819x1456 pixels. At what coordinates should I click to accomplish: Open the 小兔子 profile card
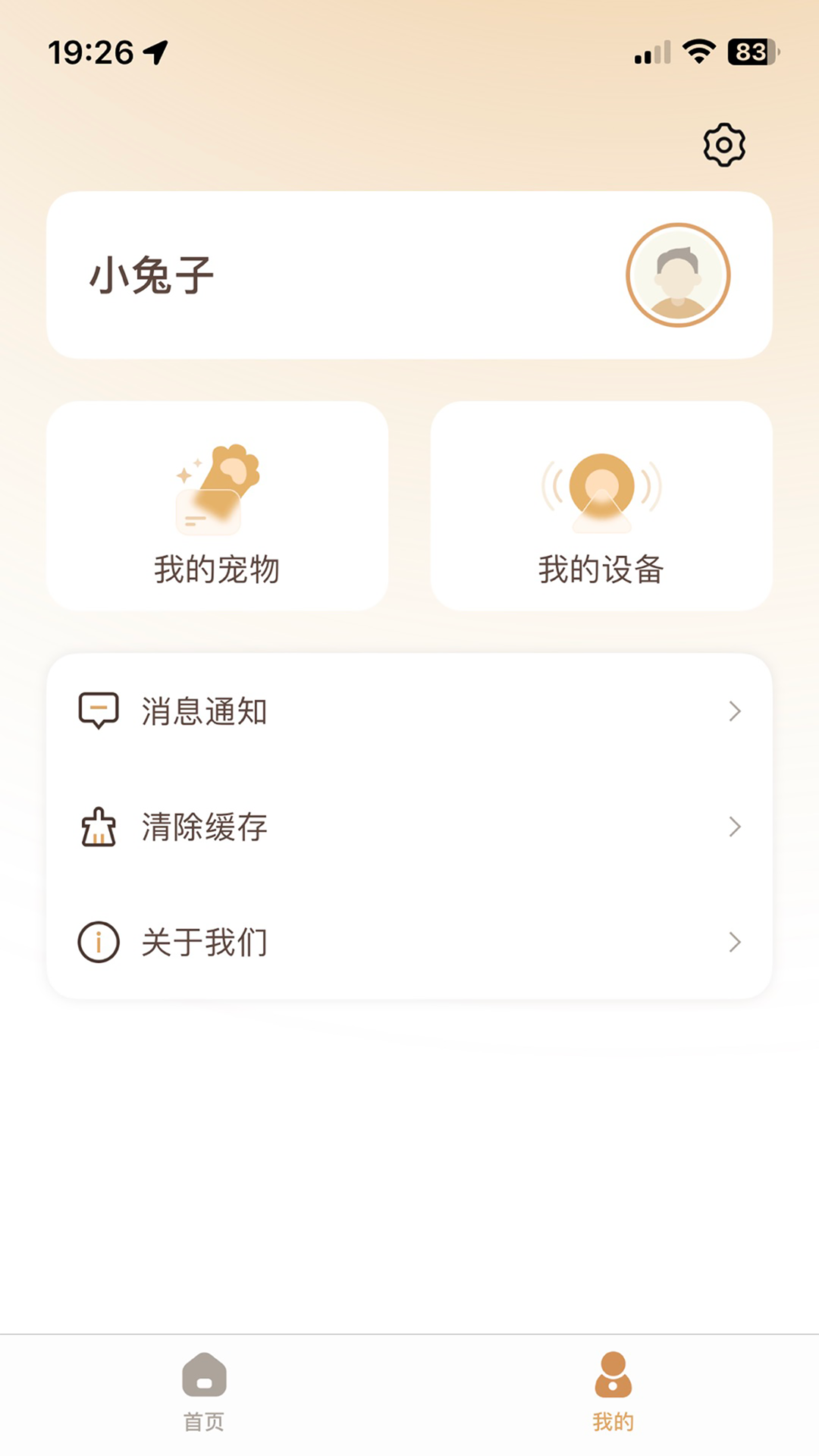tap(409, 275)
